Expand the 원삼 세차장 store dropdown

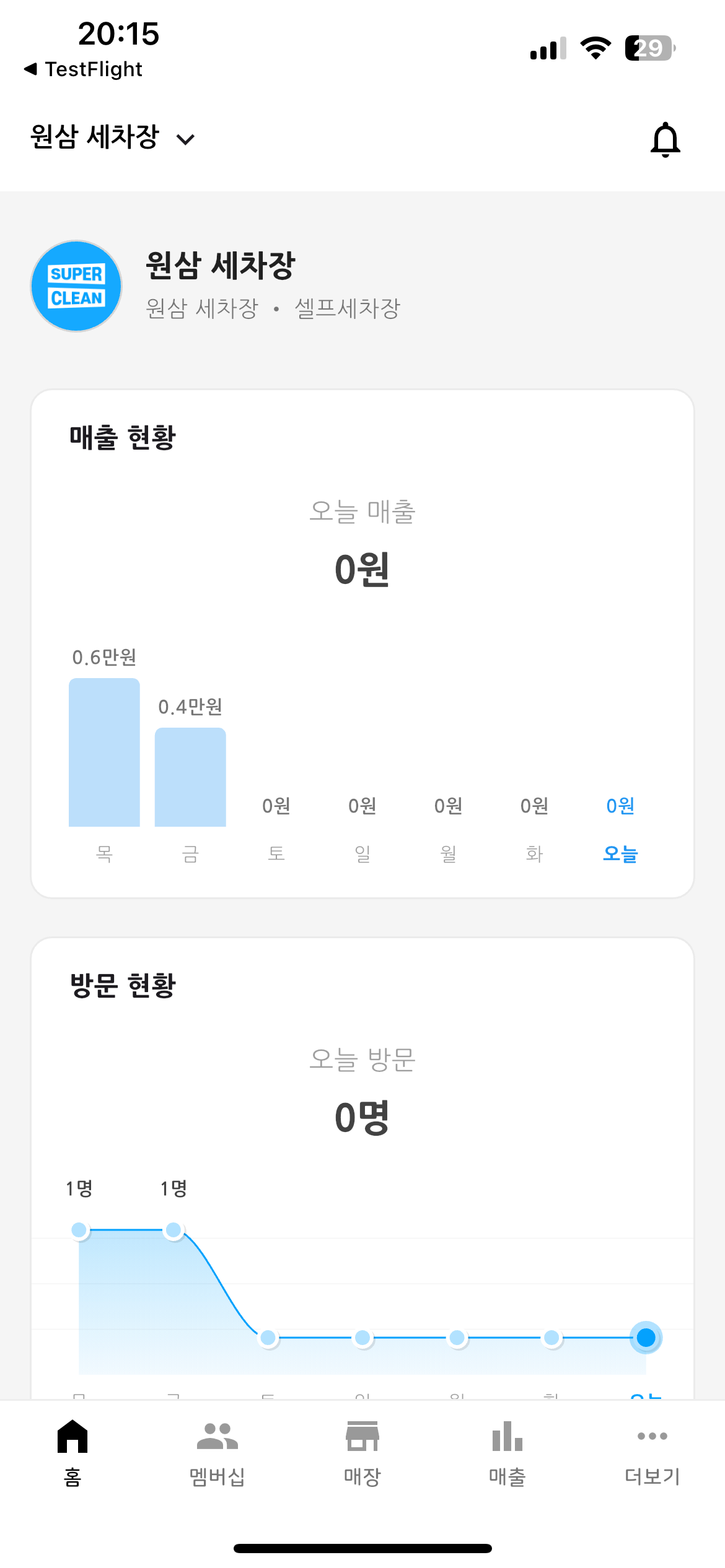[x=113, y=137]
